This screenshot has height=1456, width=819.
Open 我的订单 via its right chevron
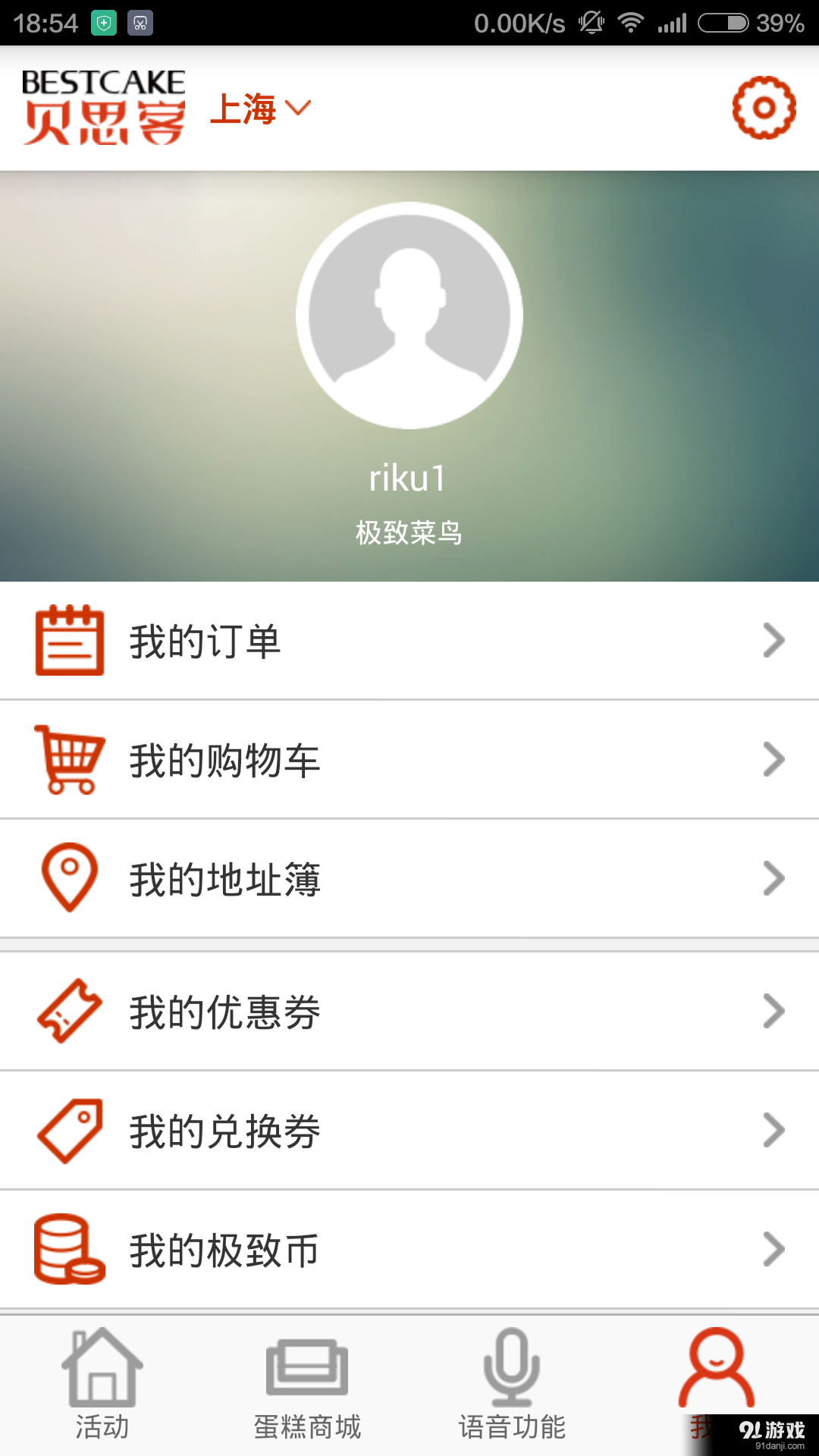click(774, 641)
